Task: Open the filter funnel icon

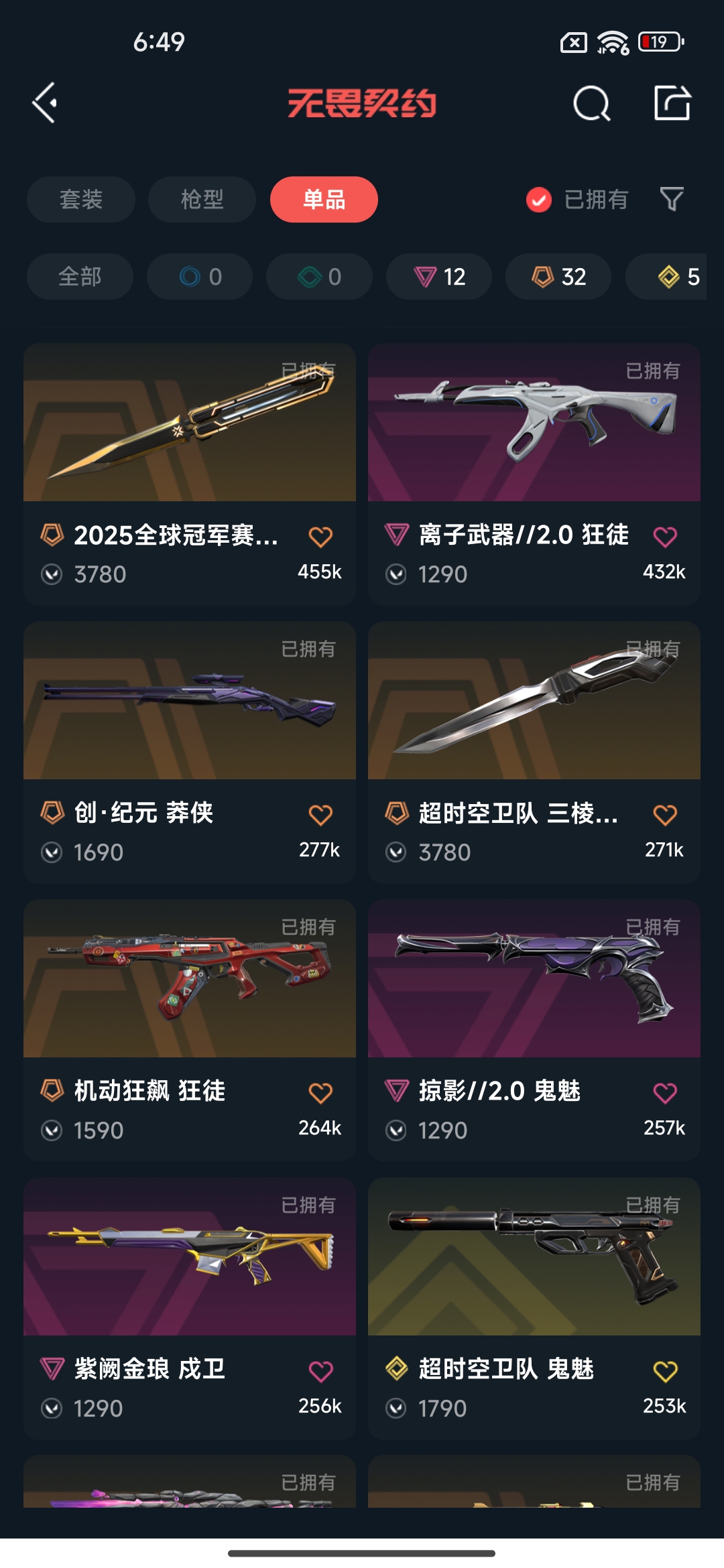Action: coord(672,199)
